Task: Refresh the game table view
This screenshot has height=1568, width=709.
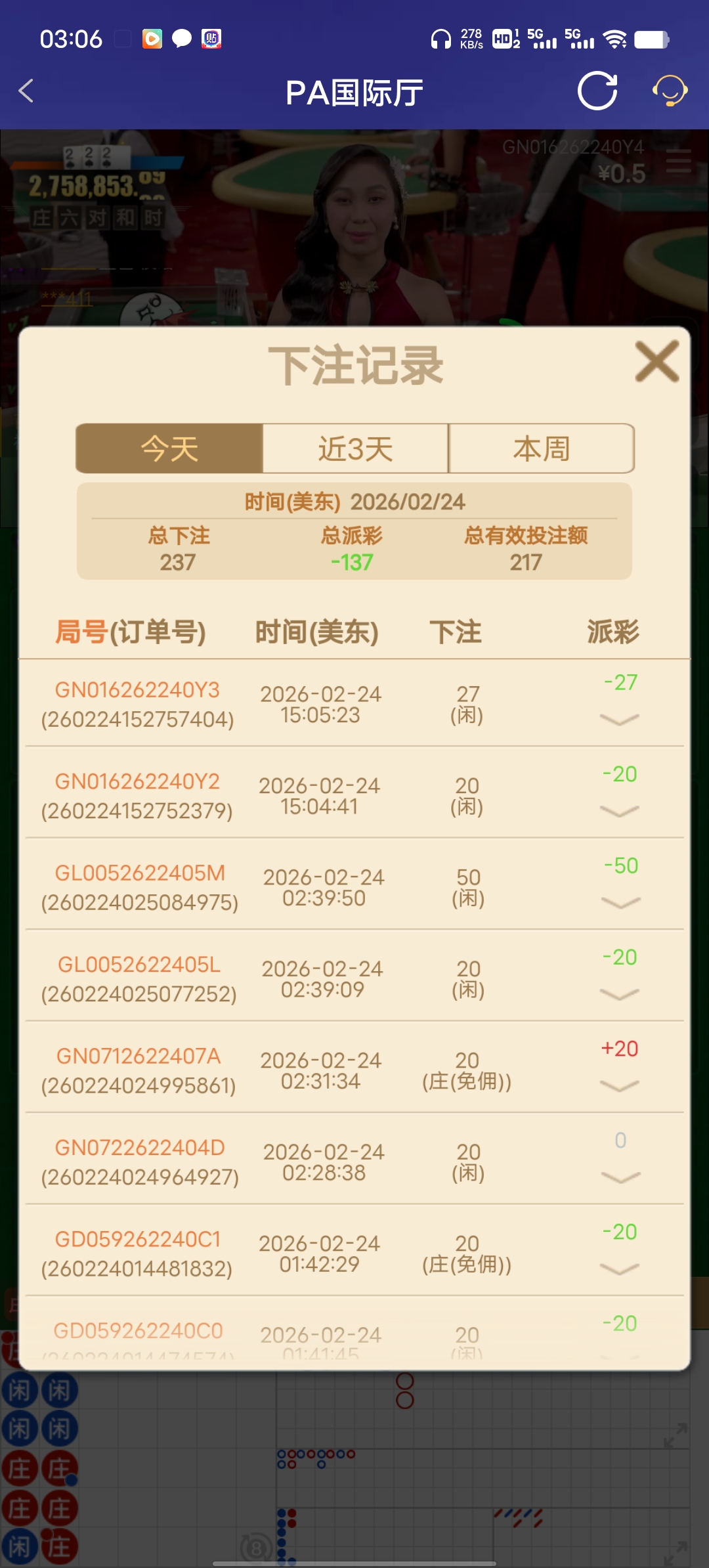Action: pos(597,92)
